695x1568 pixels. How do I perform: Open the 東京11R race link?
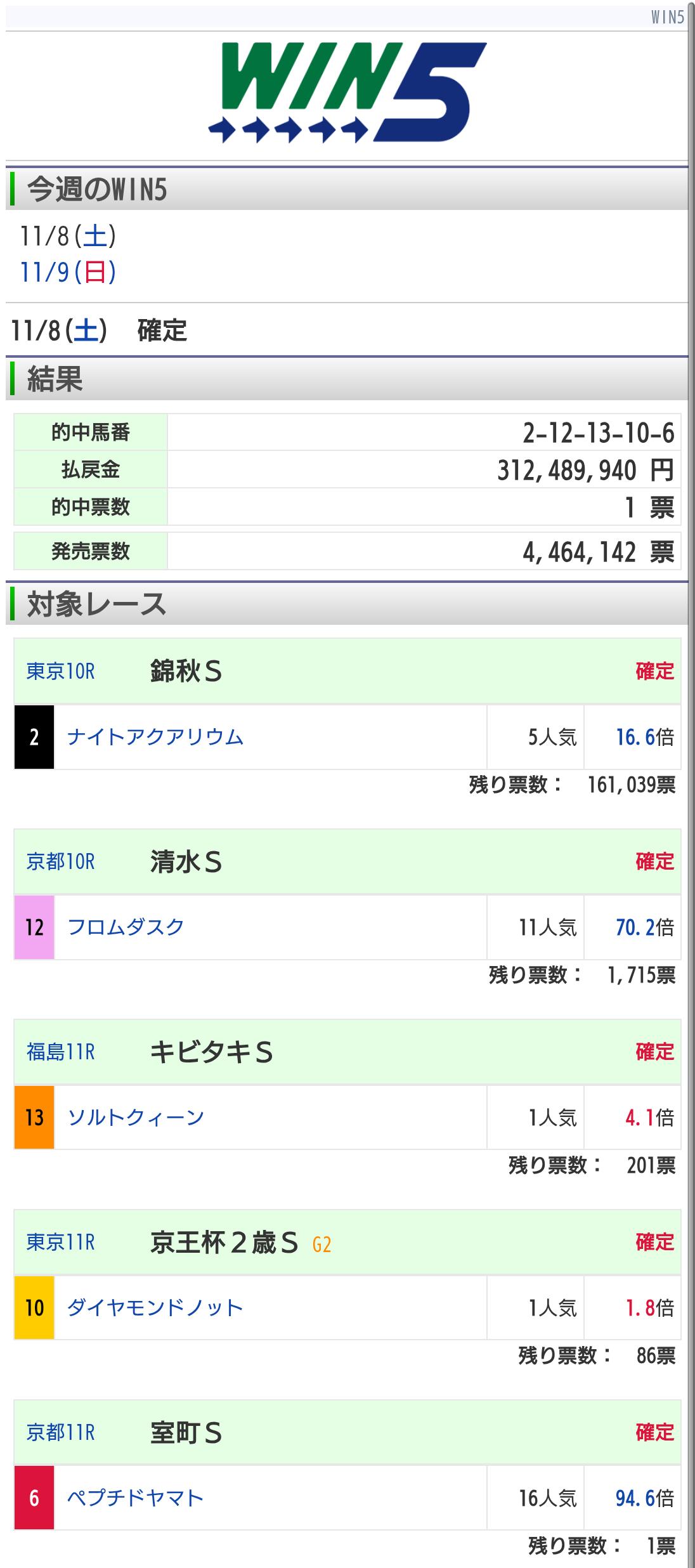(x=60, y=1242)
